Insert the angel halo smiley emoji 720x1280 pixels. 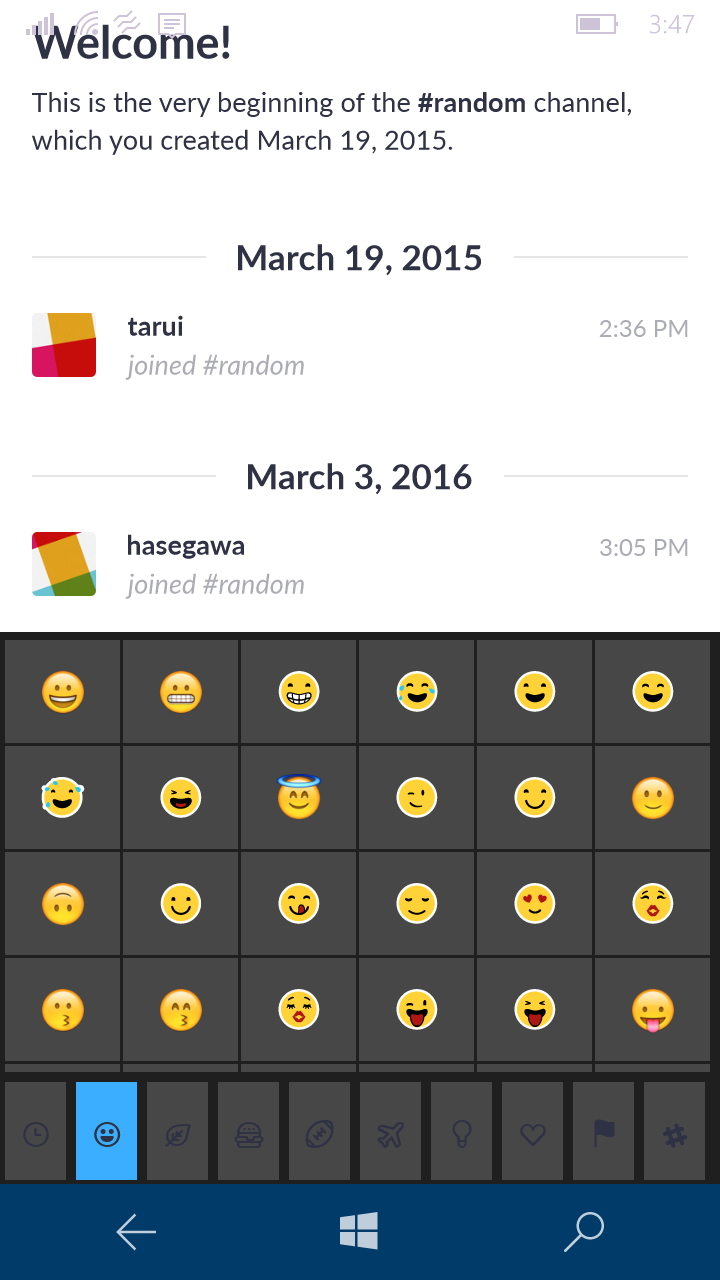click(x=299, y=797)
